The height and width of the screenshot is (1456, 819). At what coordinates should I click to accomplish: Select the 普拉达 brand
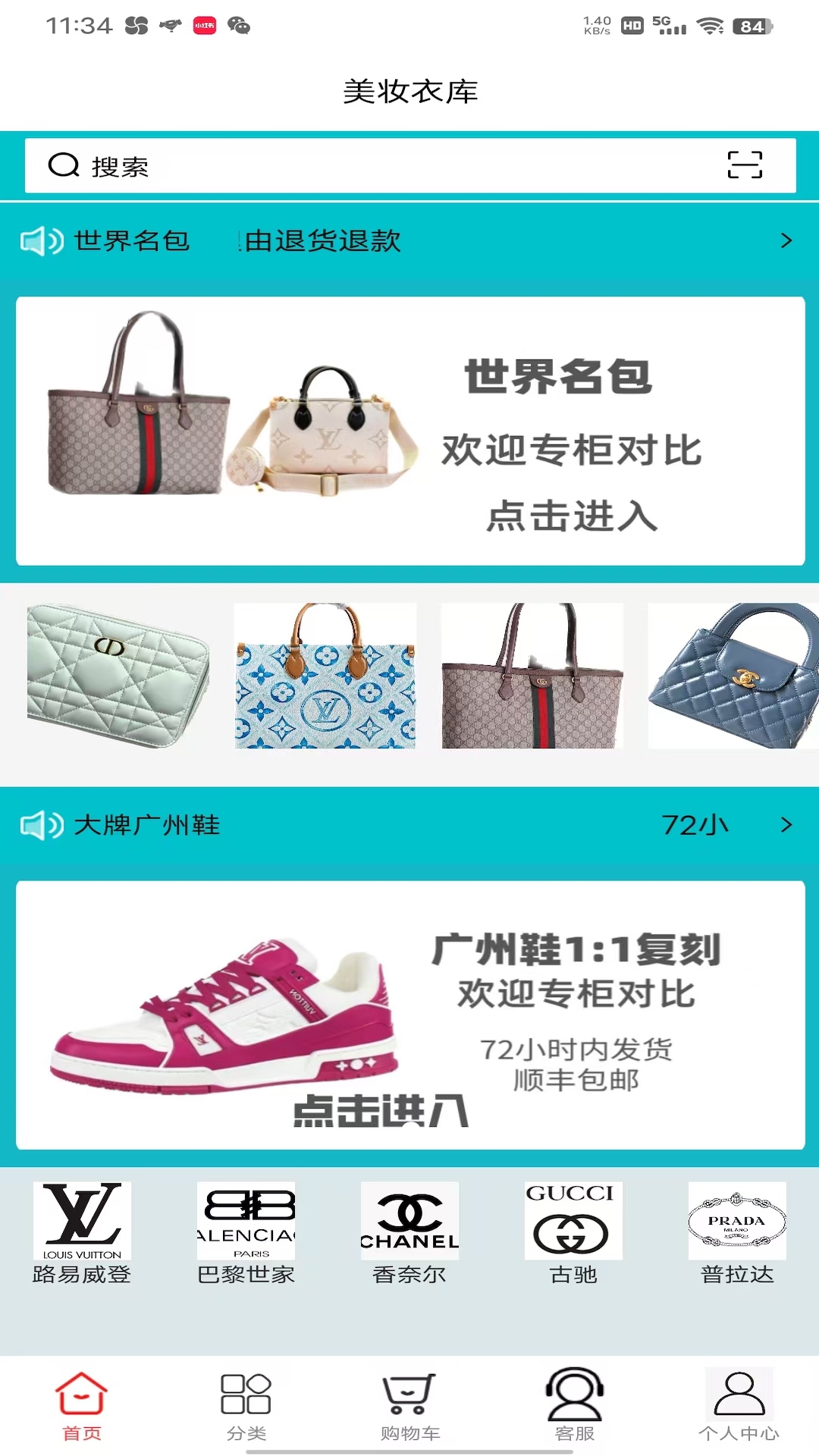(x=737, y=1233)
